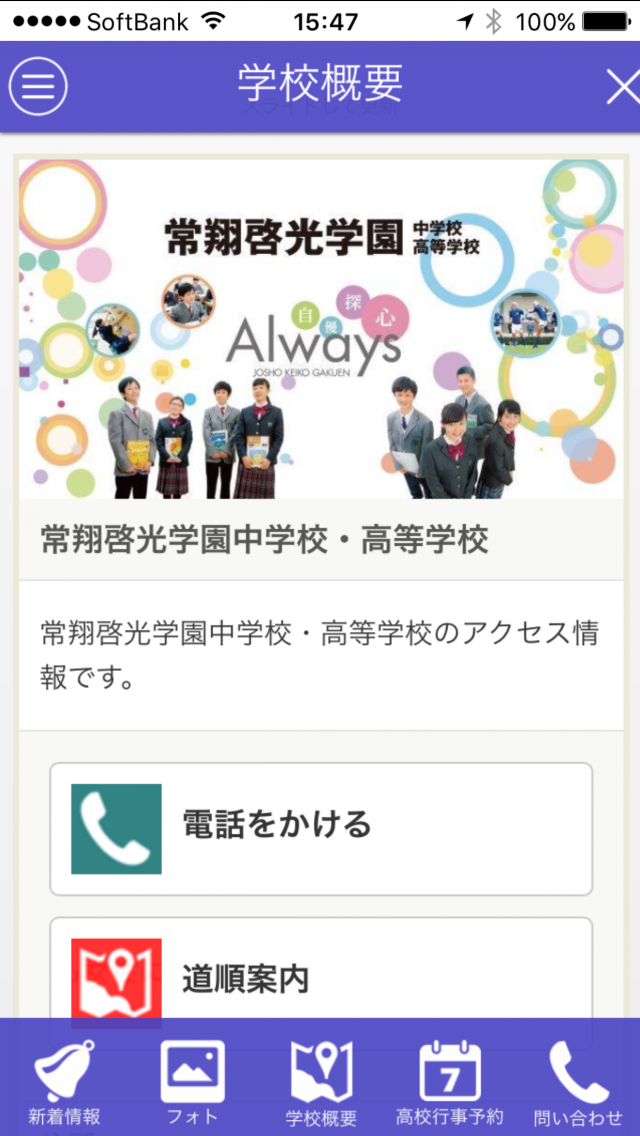Select the 学校概要 tab
Image resolution: width=640 pixels, height=1136 pixels.
pyautogui.click(x=321, y=1080)
